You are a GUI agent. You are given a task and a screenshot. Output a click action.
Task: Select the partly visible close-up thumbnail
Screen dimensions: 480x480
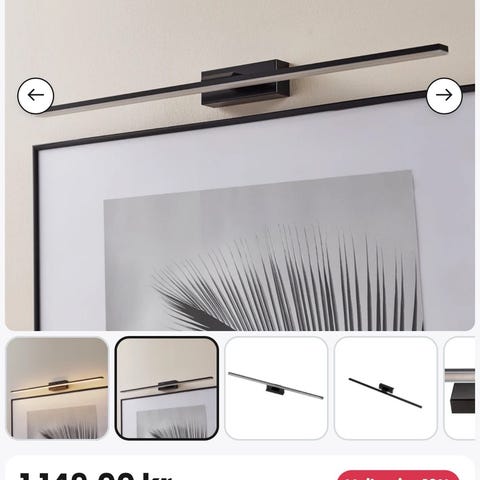pyautogui.click(x=459, y=388)
